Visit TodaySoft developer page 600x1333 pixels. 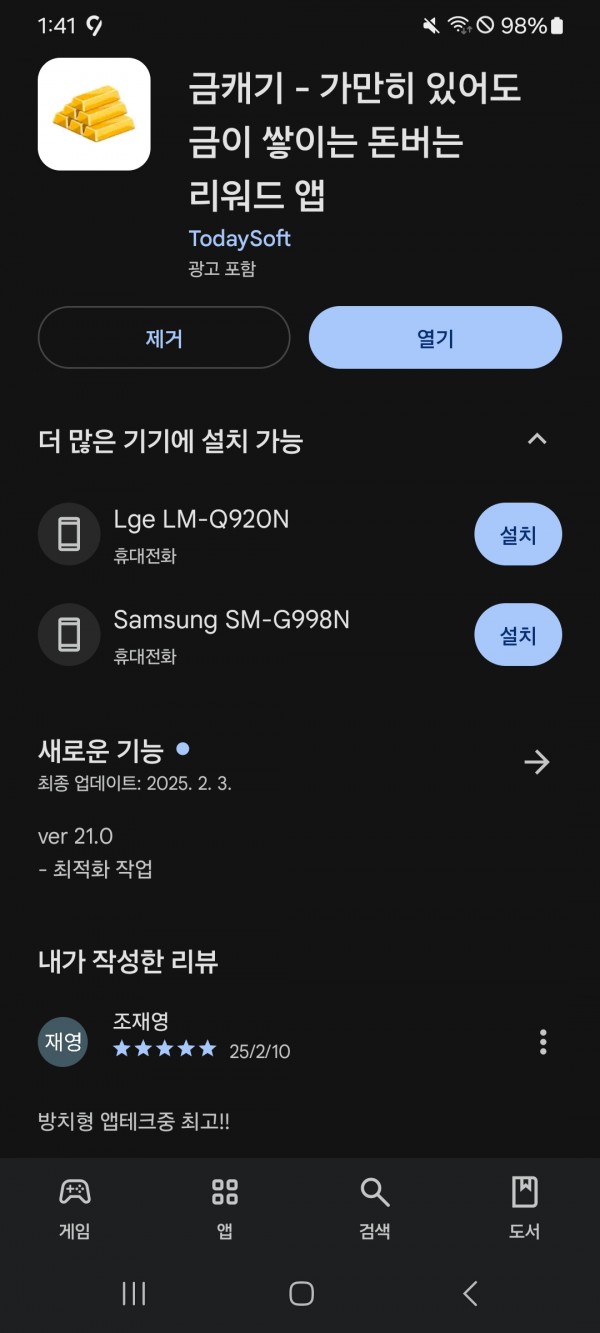pyautogui.click(x=239, y=239)
